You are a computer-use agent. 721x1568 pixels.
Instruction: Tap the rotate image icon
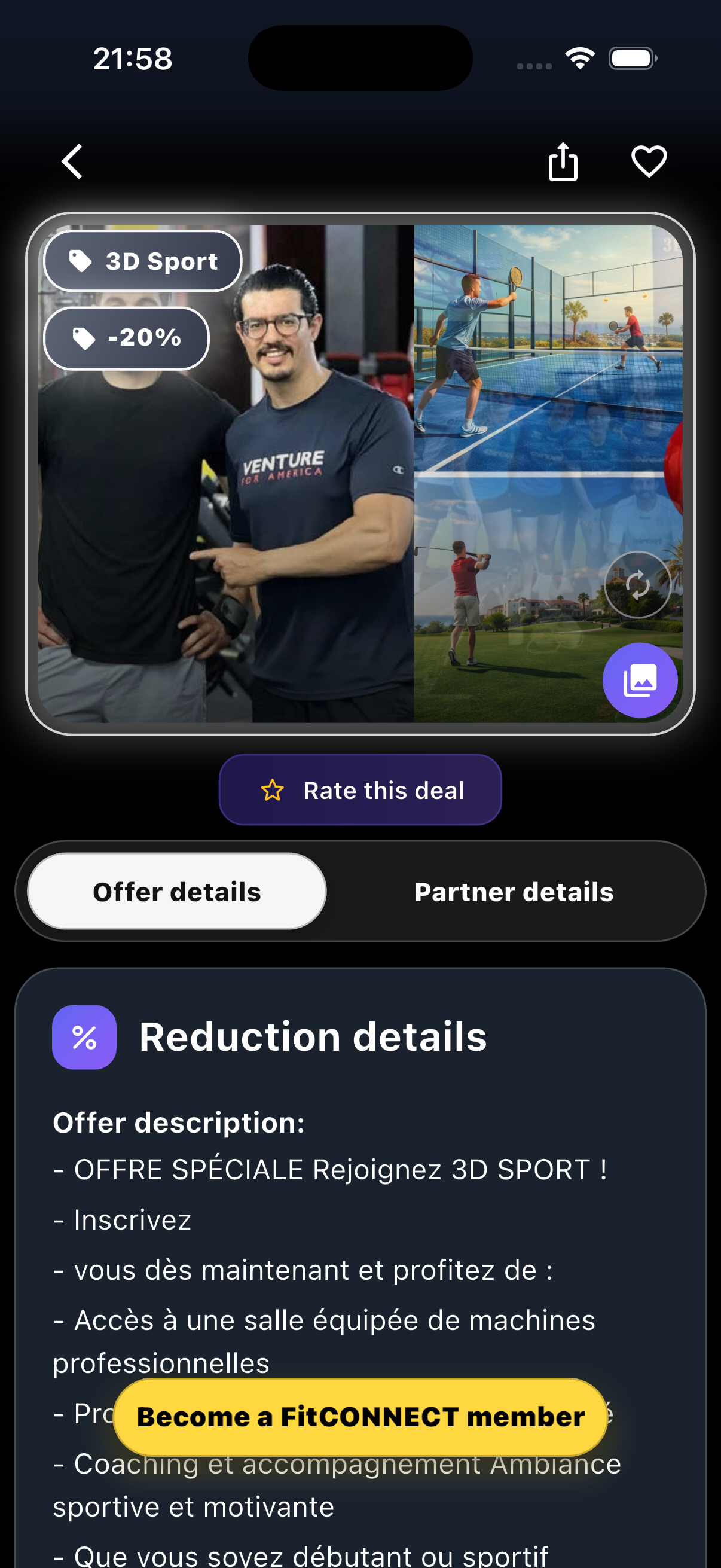click(637, 585)
